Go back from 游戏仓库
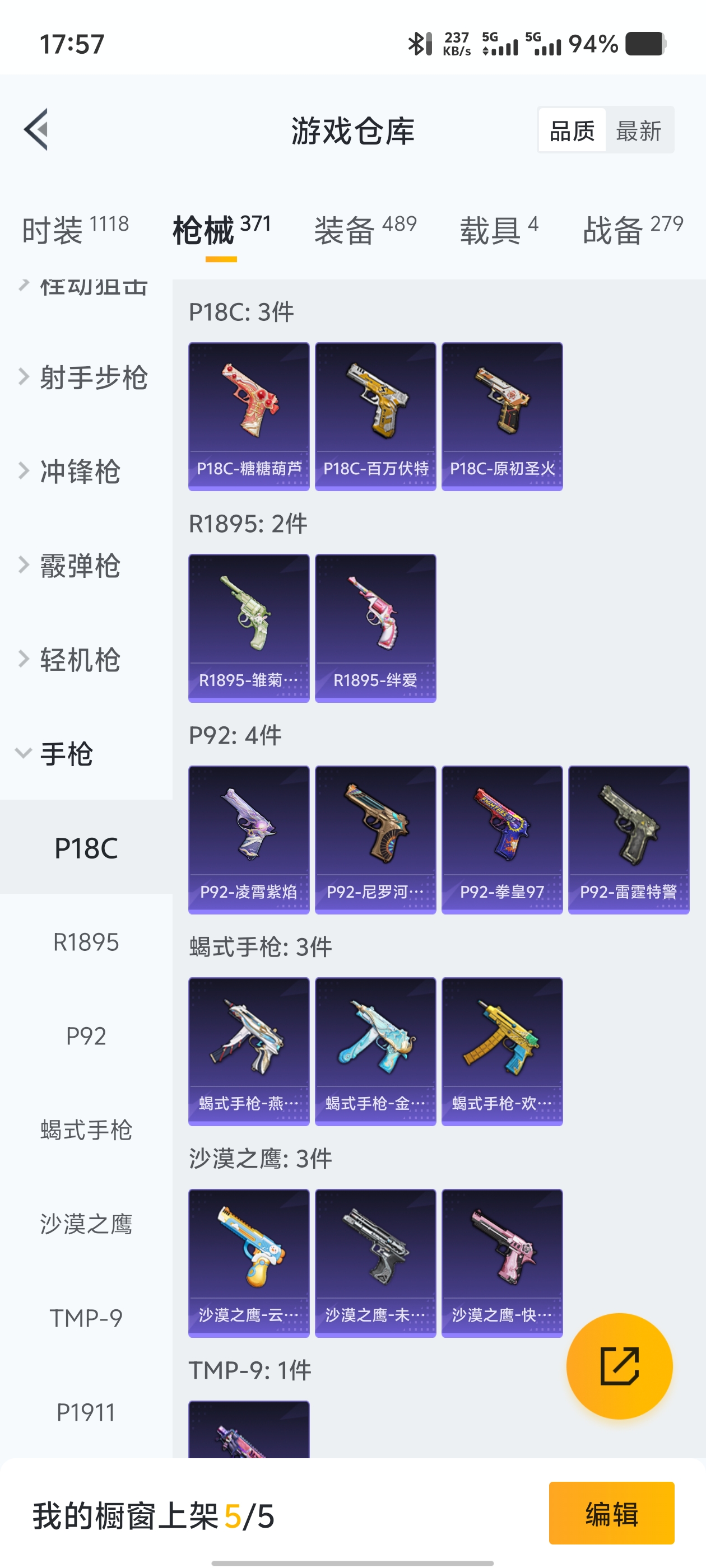The height and width of the screenshot is (1568, 706). (36, 130)
